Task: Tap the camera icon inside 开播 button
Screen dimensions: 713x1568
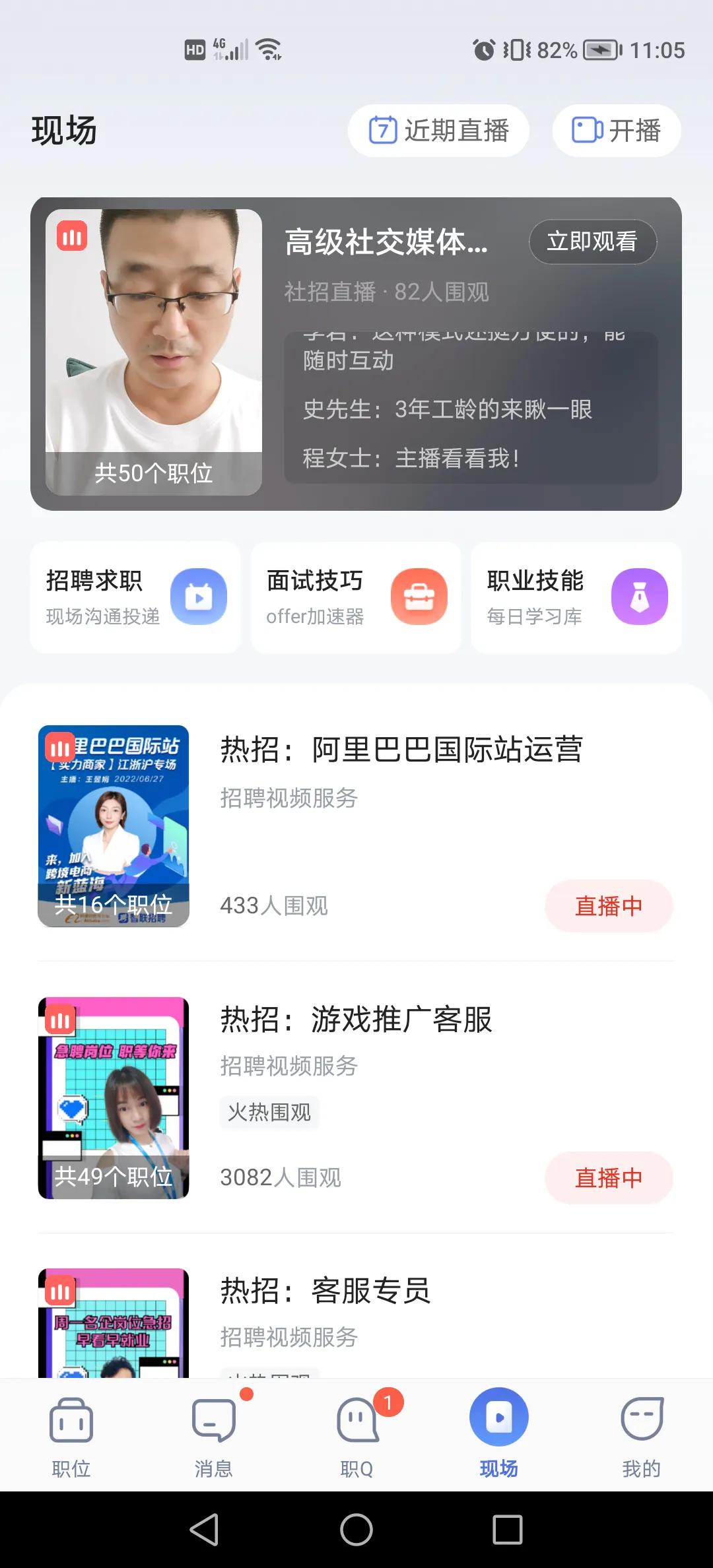Action: [x=586, y=130]
